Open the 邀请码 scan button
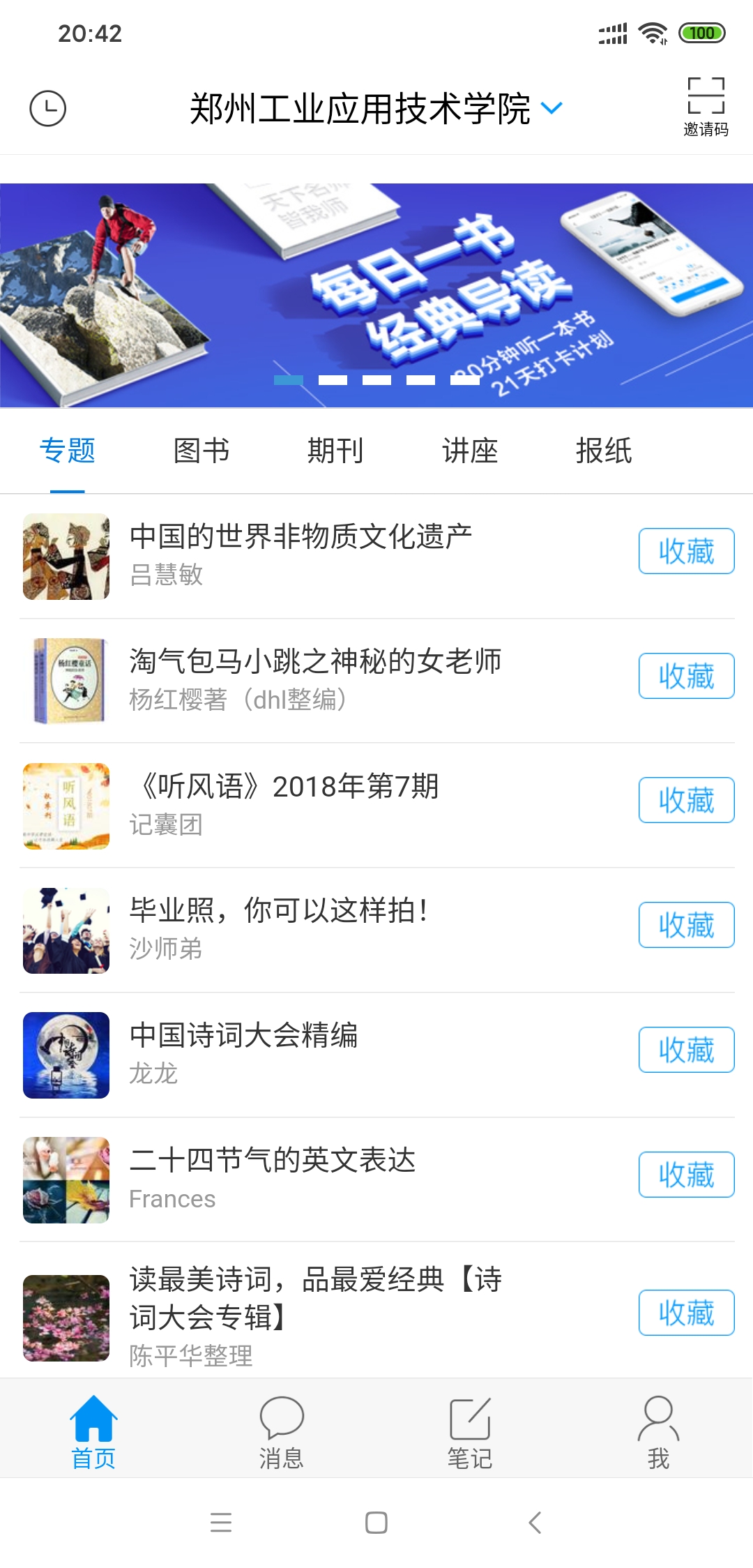 [706, 107]
